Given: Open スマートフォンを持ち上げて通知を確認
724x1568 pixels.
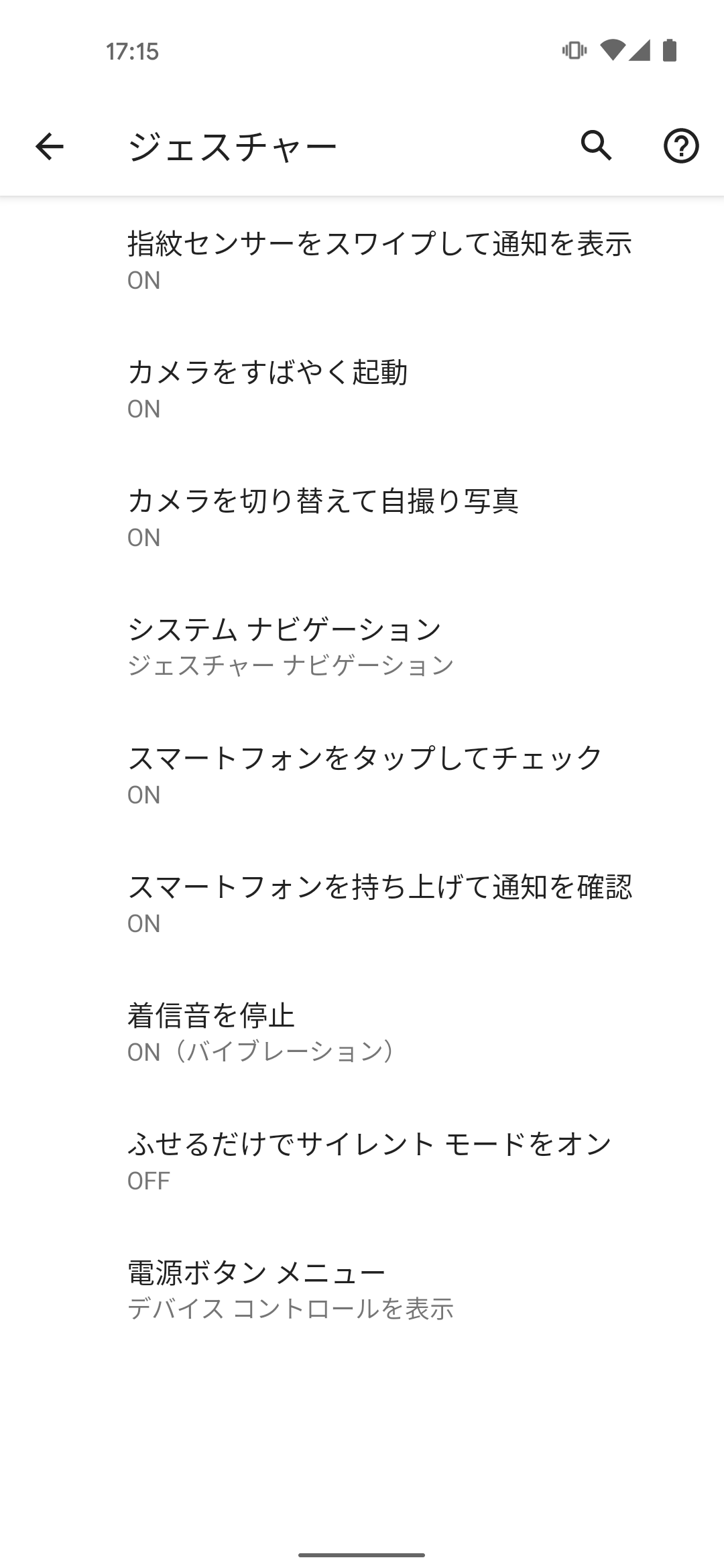Looking at the screenshot, I should pyautogui.click(x=379, y=903).
